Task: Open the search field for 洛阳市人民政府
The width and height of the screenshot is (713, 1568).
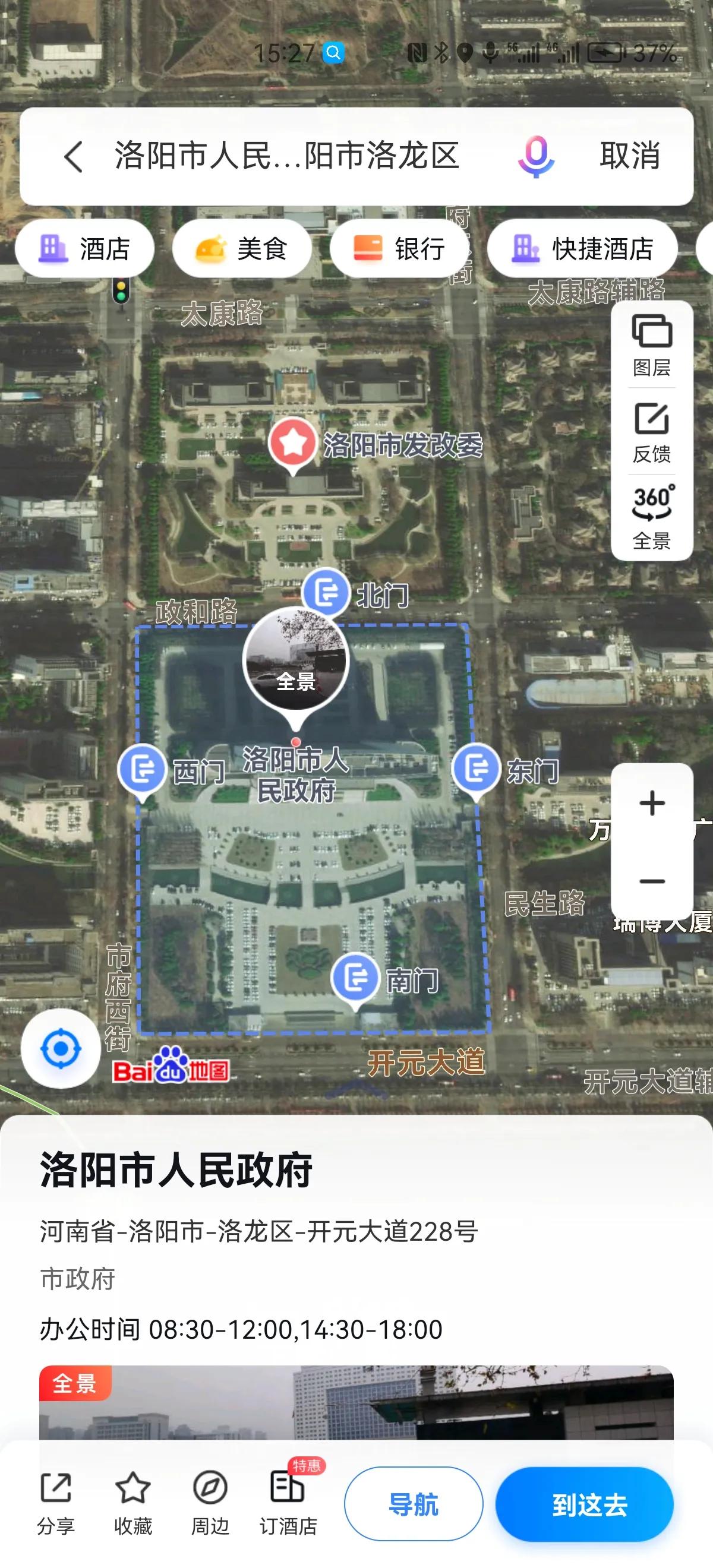Action: point(286,156)
